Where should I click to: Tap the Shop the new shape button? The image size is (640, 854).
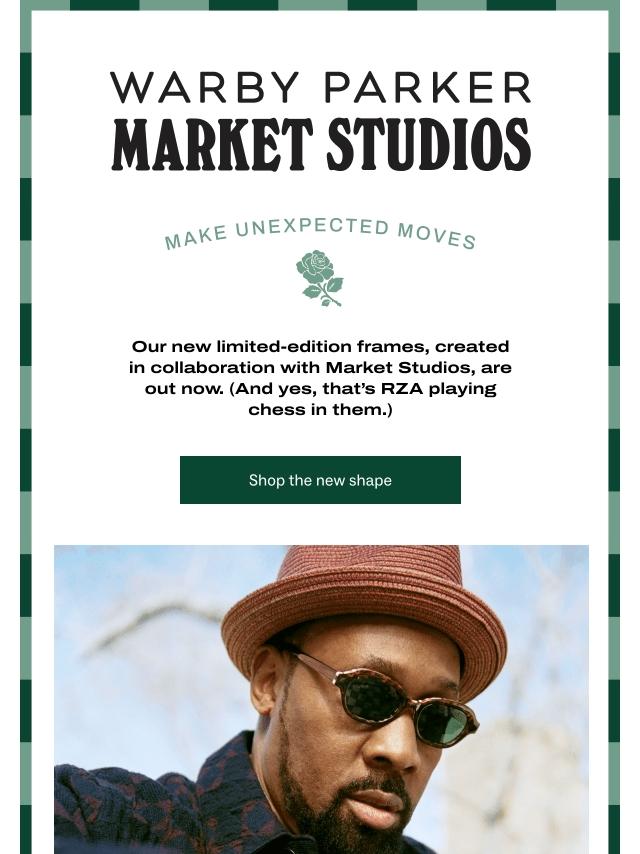(x=320, y=480)
